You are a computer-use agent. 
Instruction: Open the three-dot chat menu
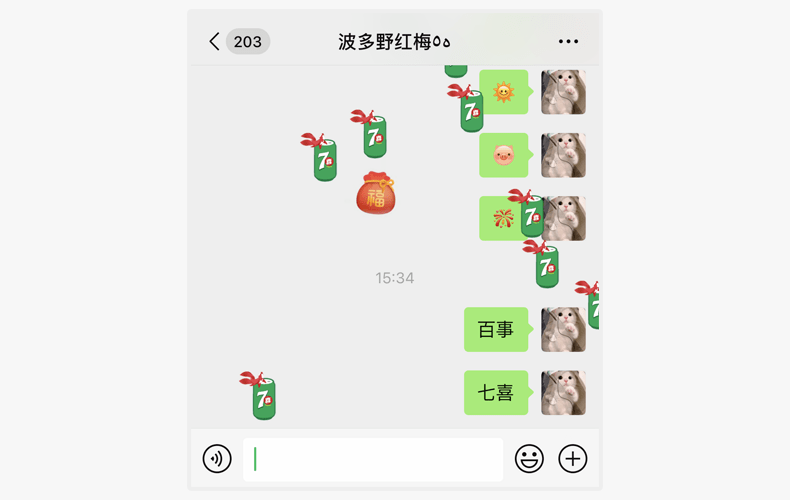click(x=568, y=41)
